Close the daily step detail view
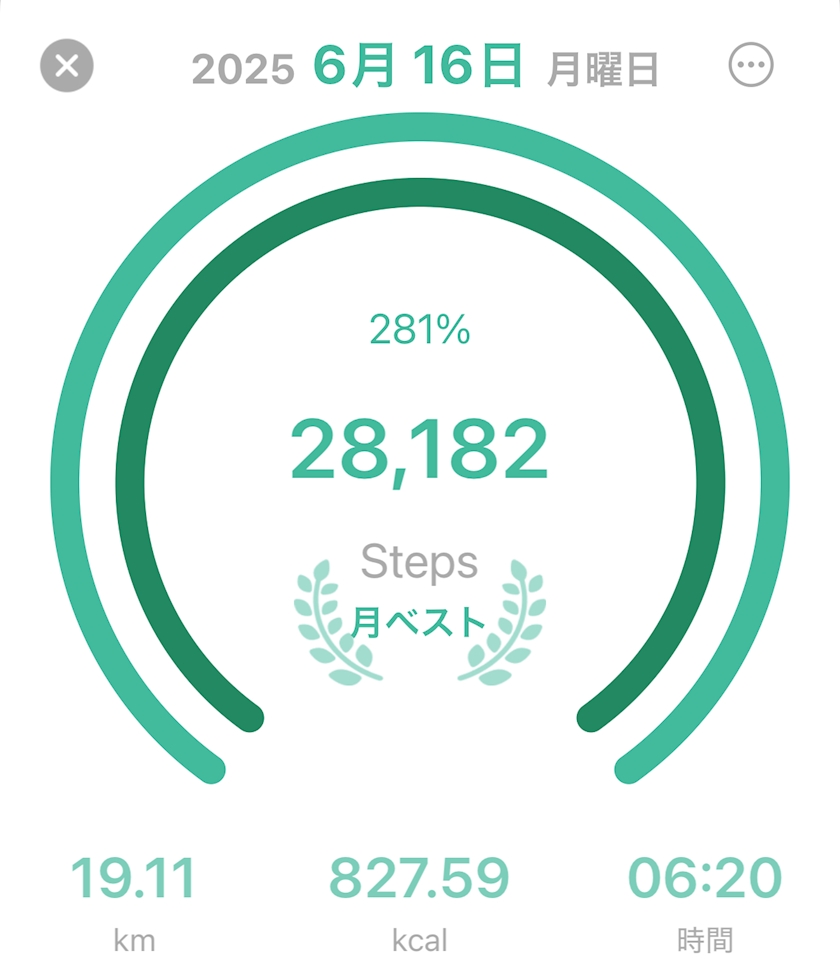Viewport: 840px width, 965px height. click(x=66, y=65)
